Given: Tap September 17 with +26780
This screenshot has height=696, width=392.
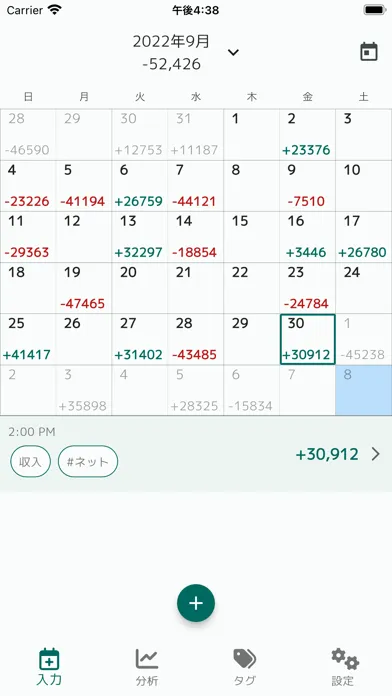Looking at the screenshot, I should [x=364, y=237].
